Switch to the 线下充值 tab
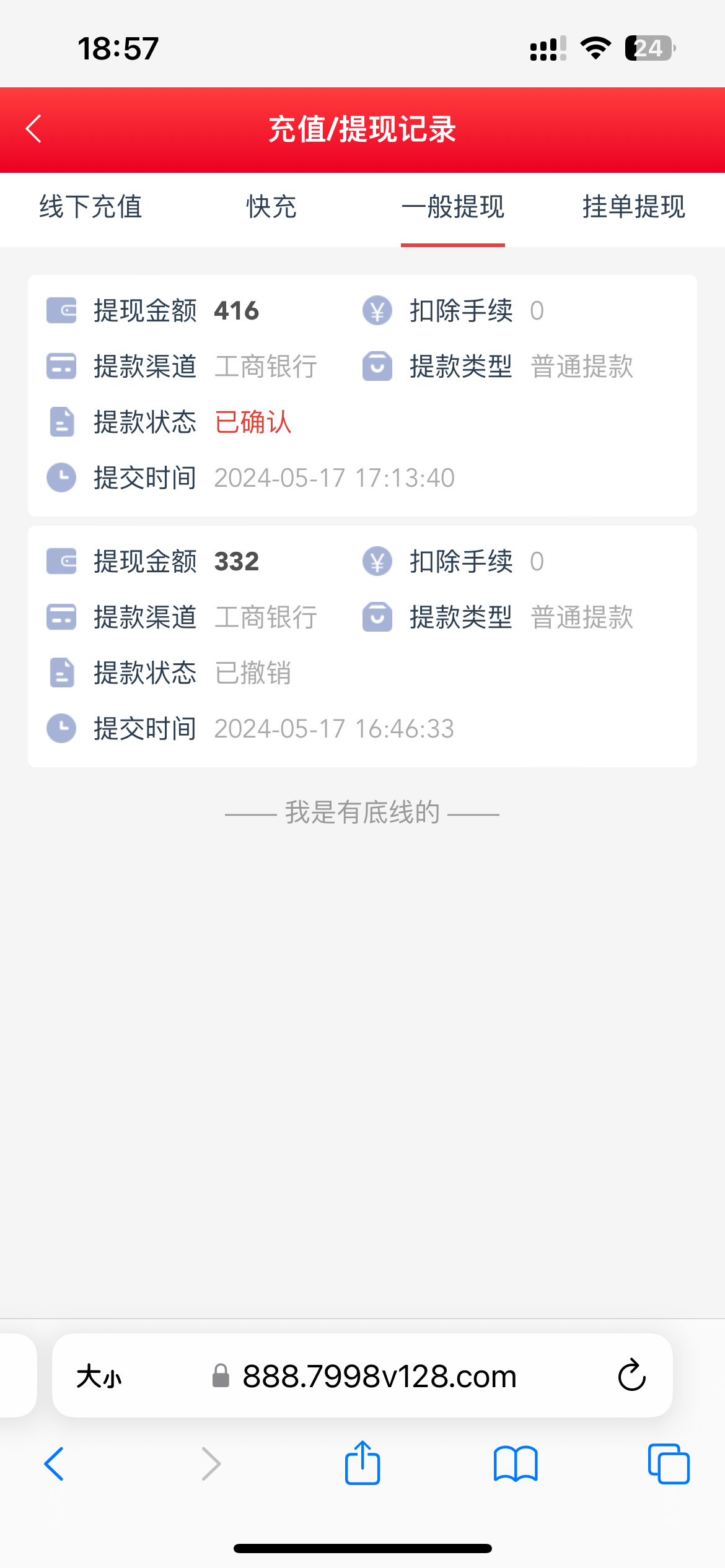This screenshot has height=1568, width=725. tap(91, 207)
